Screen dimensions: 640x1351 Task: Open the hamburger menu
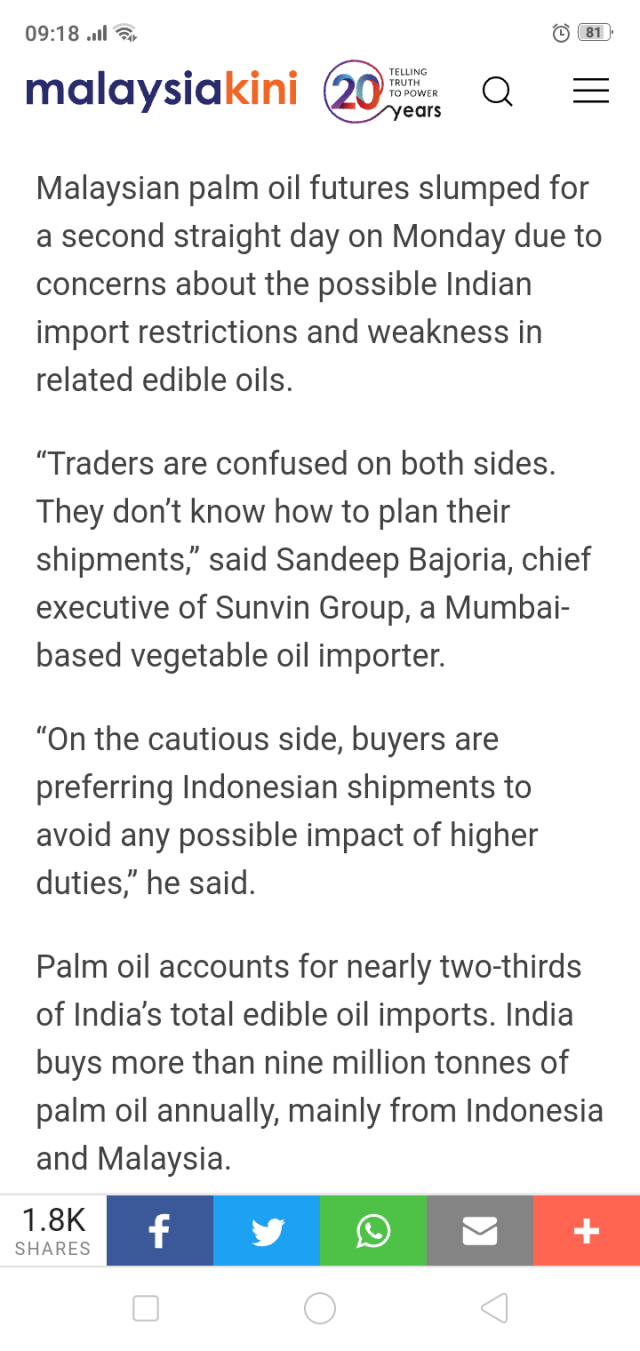pos(590,91)
